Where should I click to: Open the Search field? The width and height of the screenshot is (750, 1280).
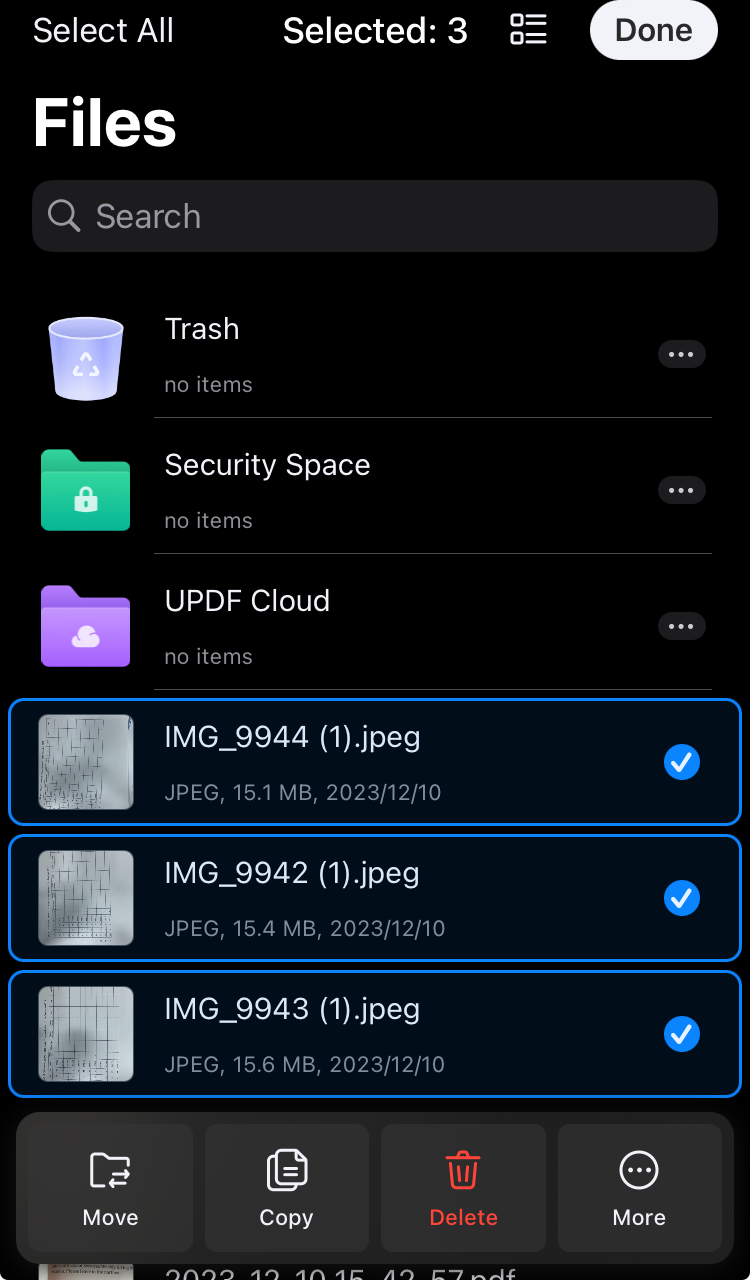375,216
